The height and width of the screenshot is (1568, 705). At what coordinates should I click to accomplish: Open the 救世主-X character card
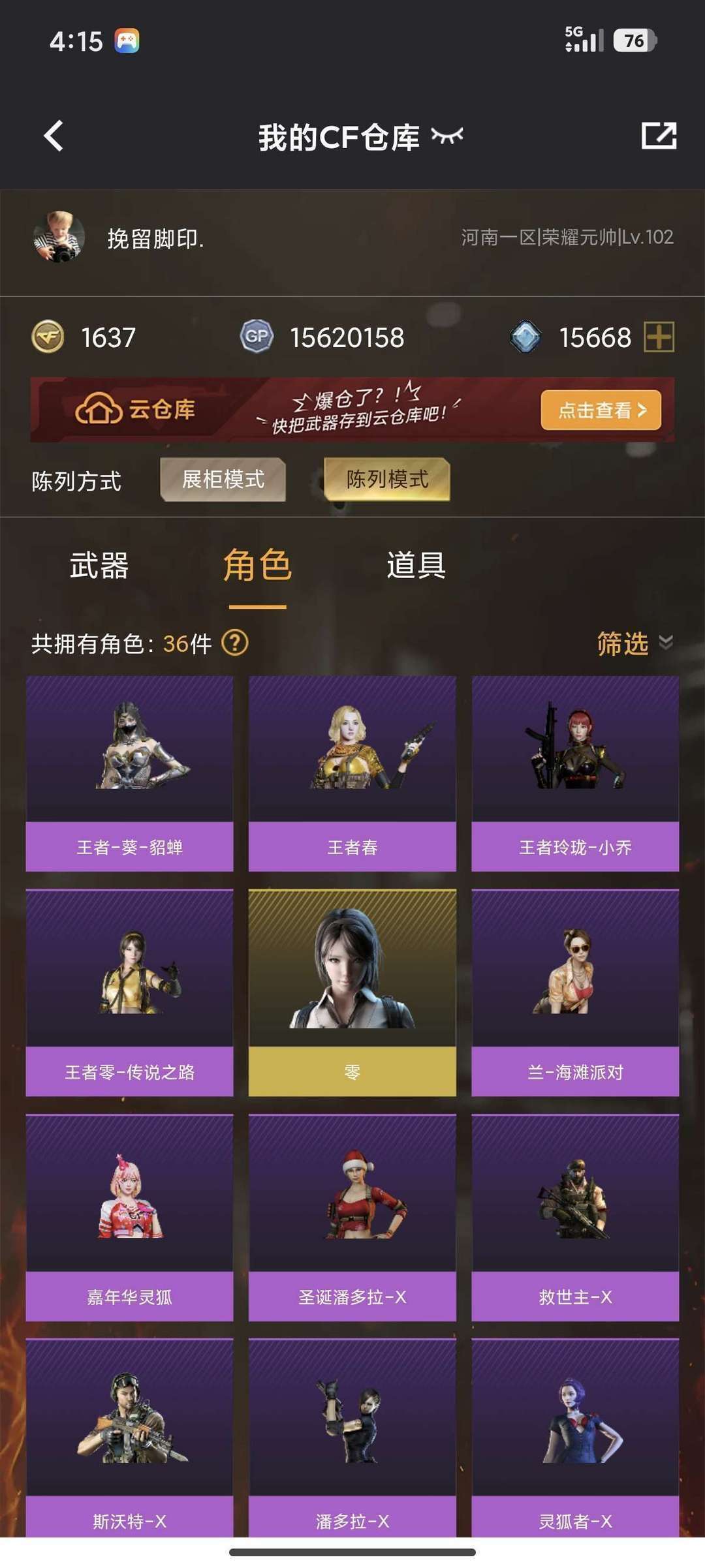click(x=575, y=1217)
